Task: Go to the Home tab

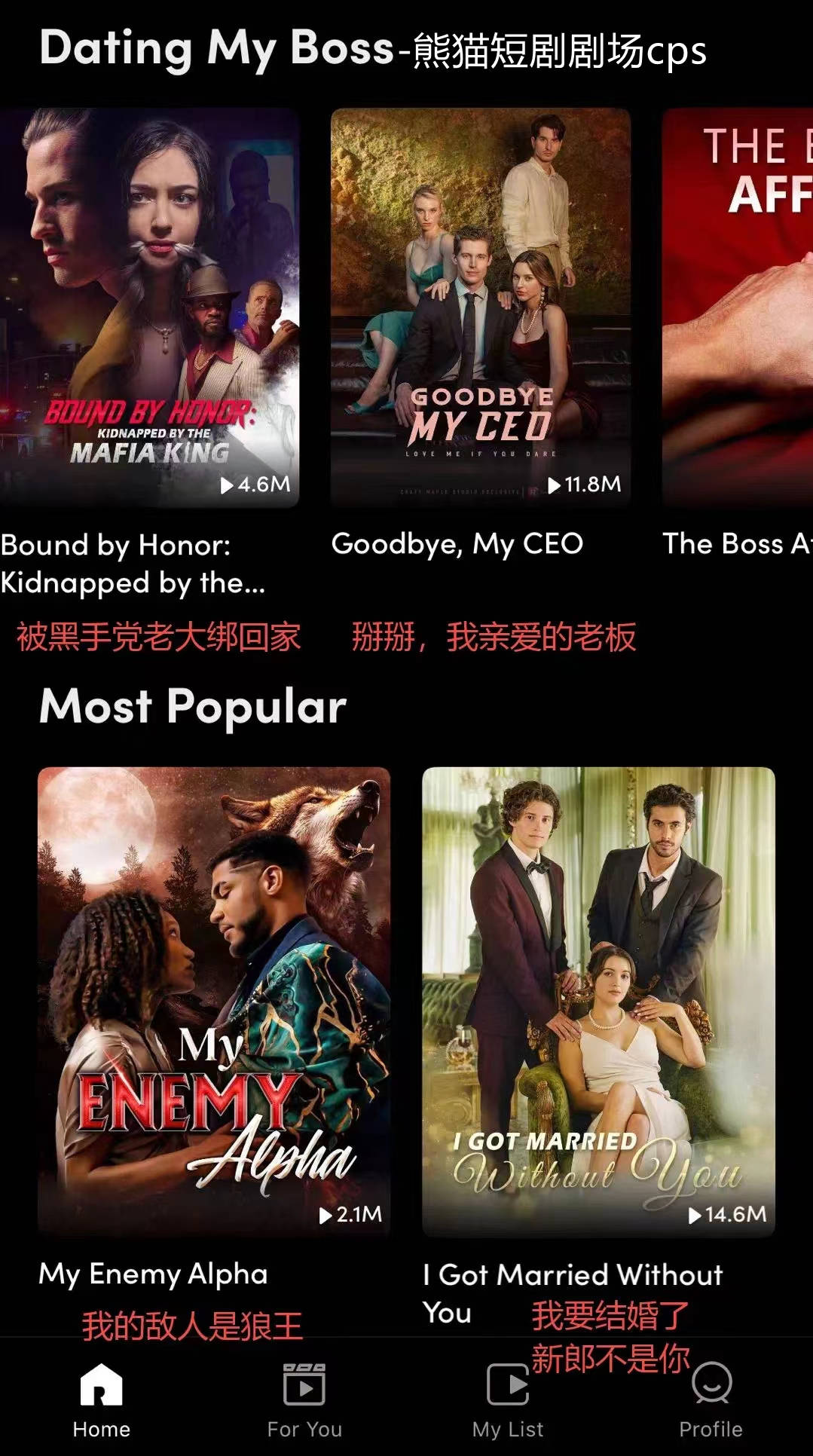Action: tap(102, 1400)
